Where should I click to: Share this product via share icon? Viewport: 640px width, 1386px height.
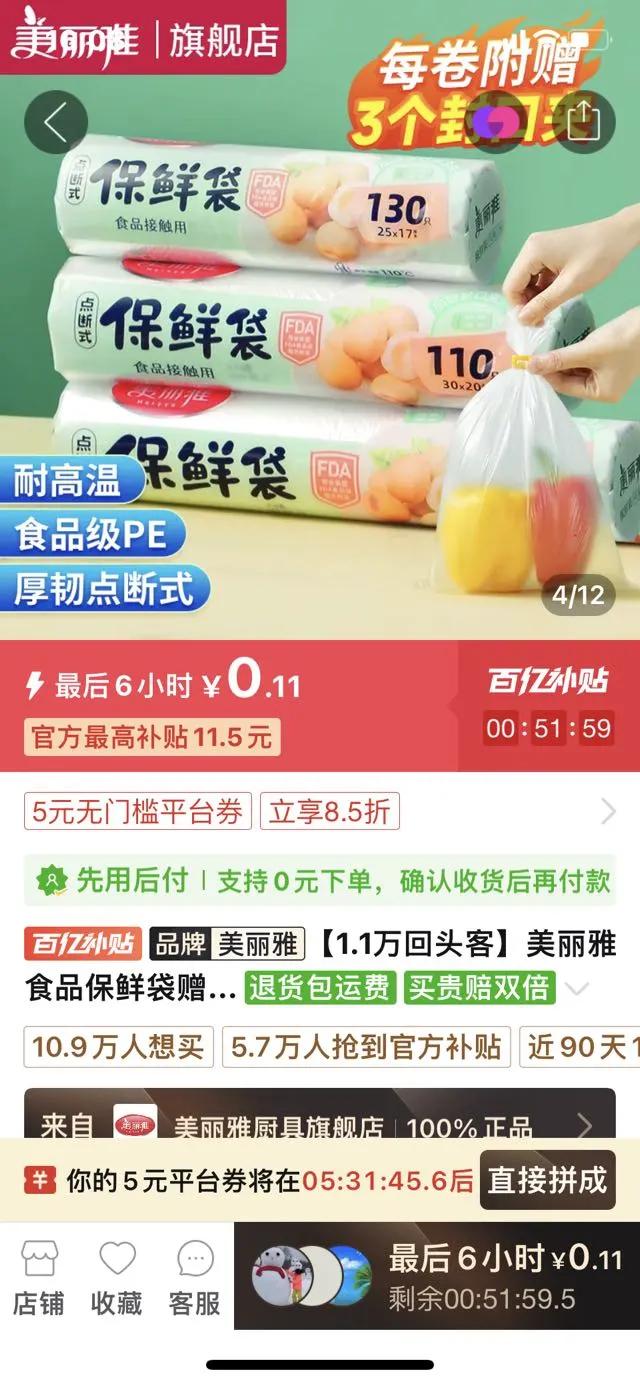582,122
